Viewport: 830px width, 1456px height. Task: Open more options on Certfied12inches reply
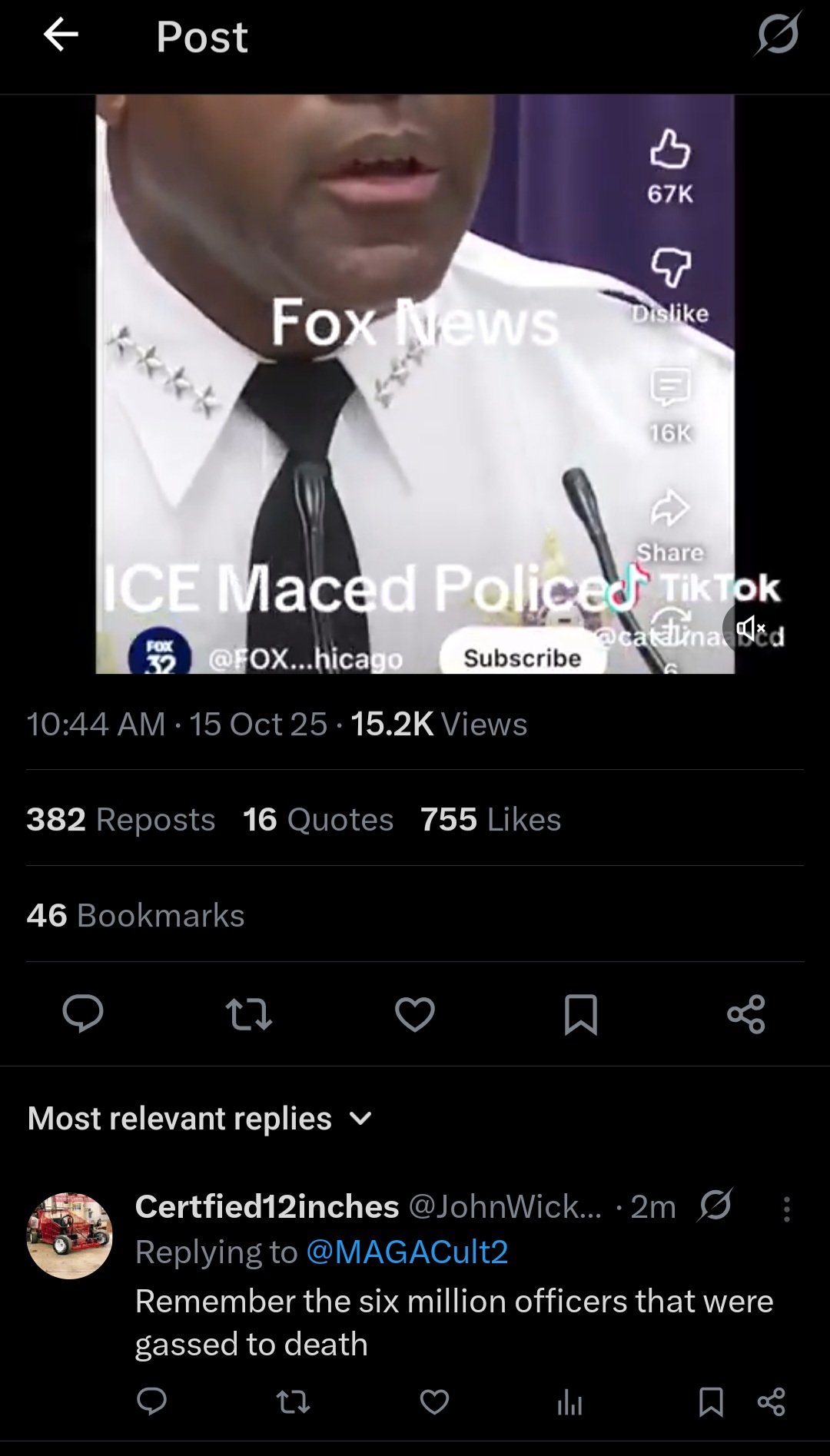785,1209
